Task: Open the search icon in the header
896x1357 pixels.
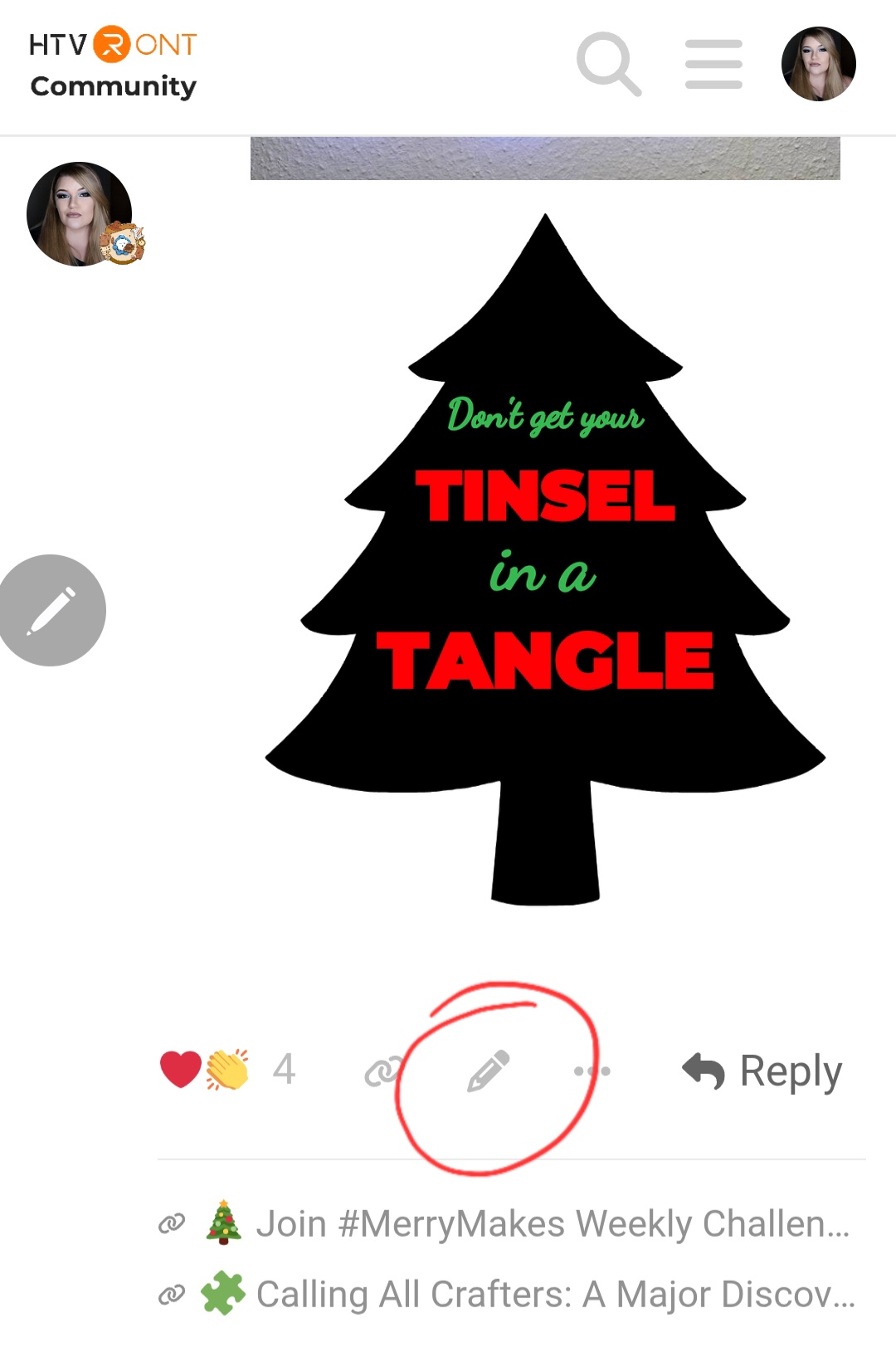Action: [x=608, y=64]
